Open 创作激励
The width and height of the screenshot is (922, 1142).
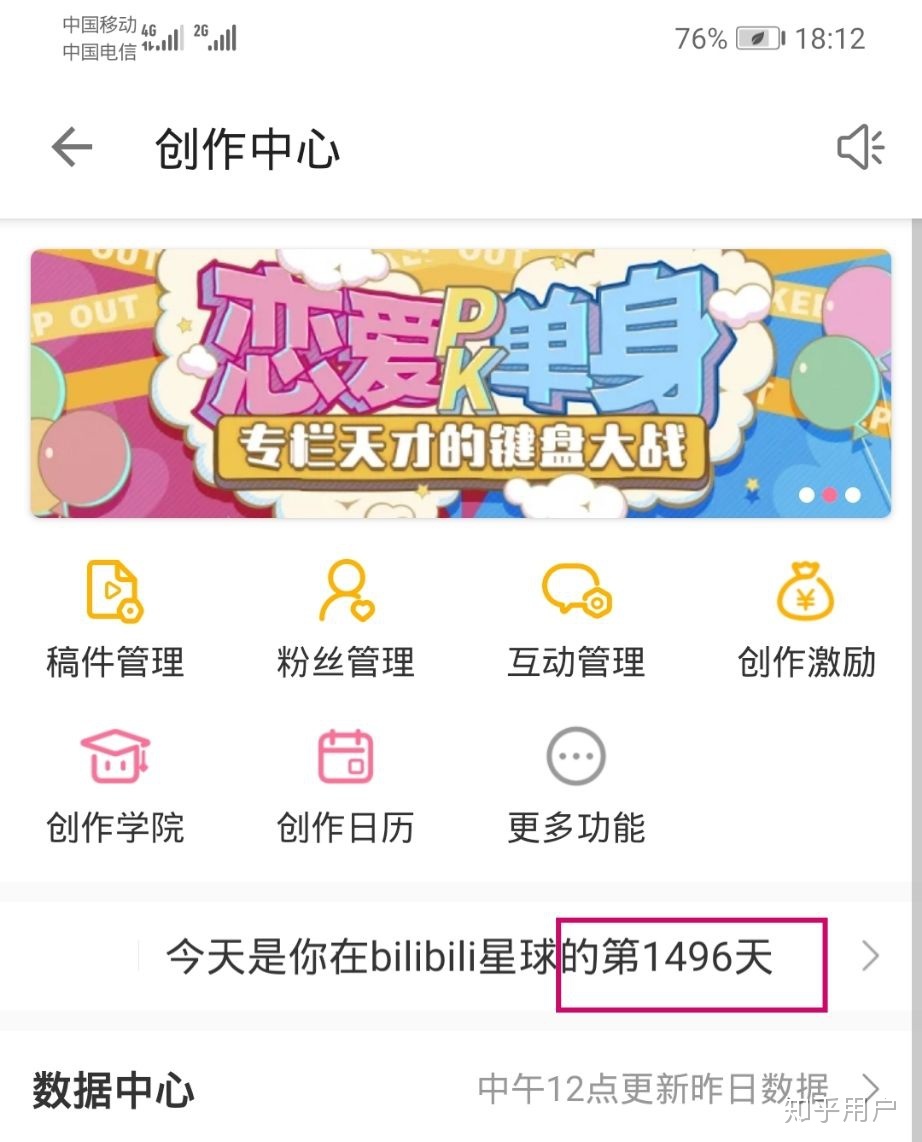coord(806,619)
